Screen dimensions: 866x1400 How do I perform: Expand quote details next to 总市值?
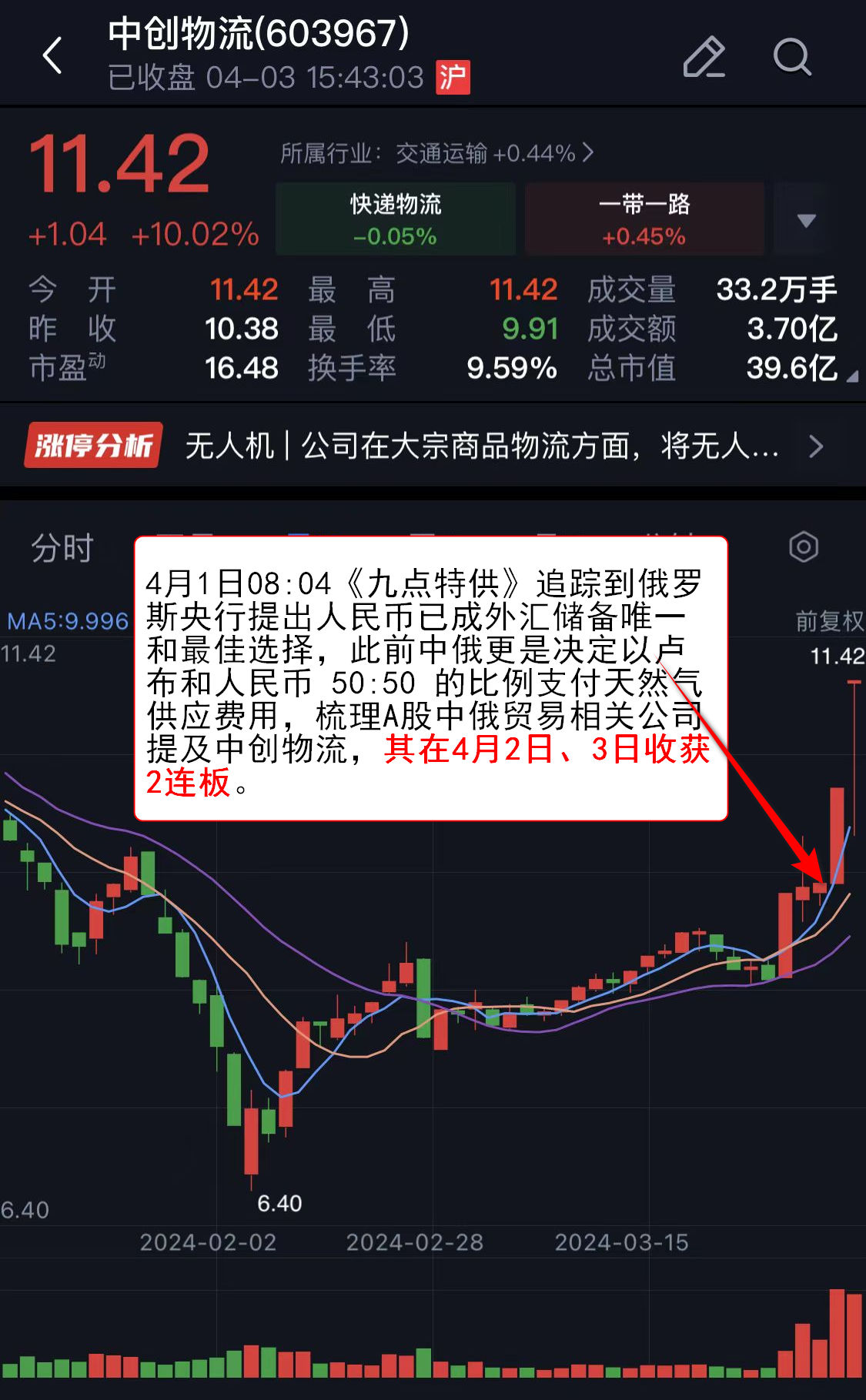(851, 377)
